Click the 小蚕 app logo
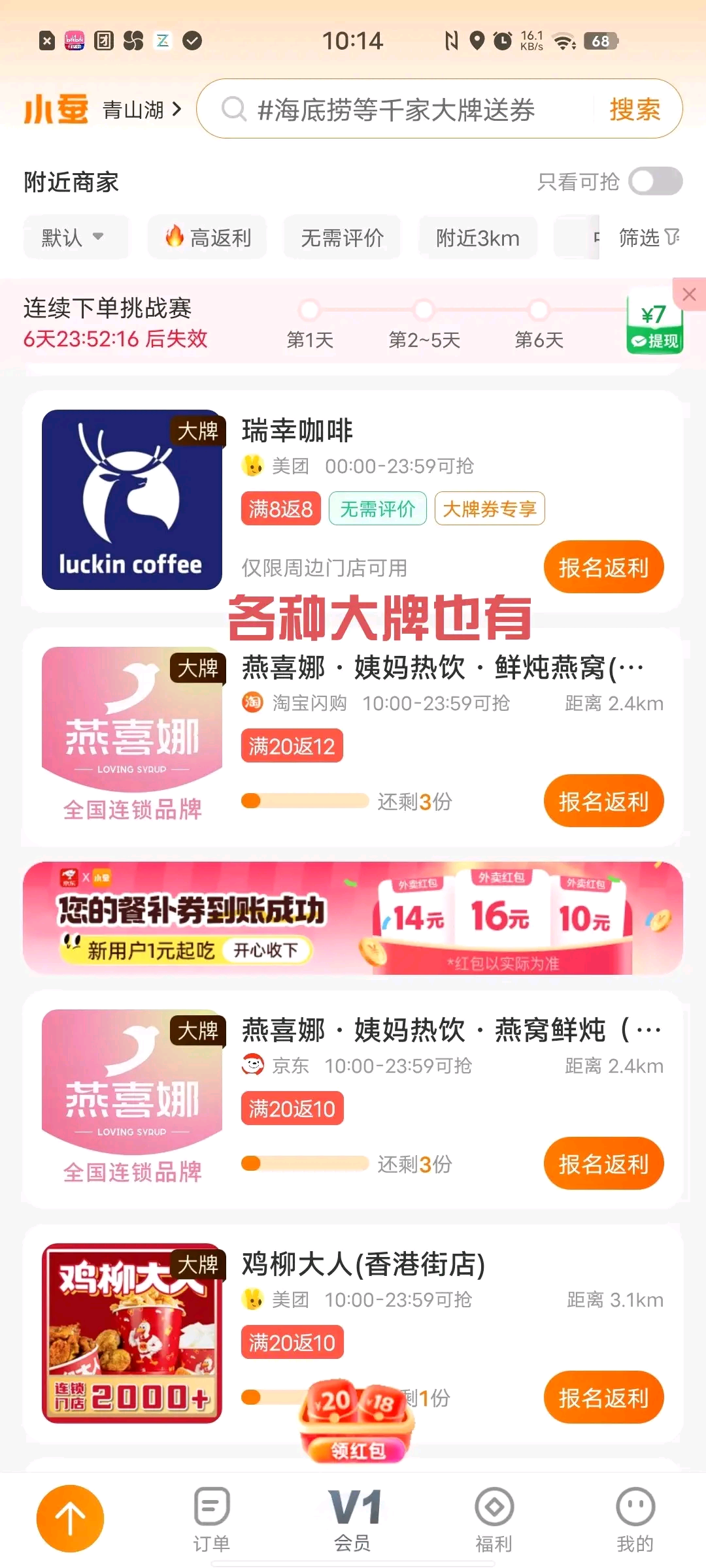 [56, 108]
